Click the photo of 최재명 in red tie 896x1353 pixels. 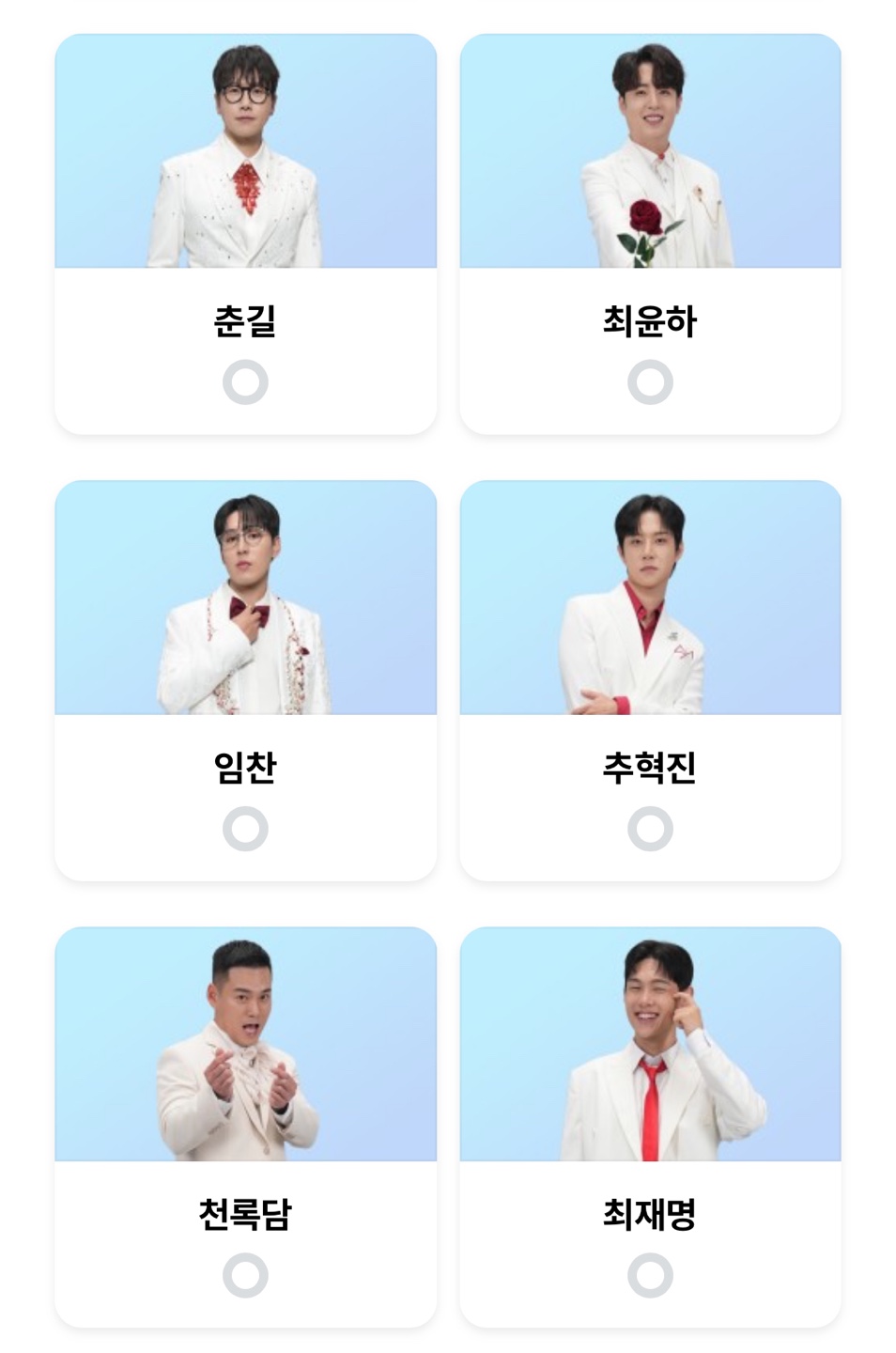652,1043
